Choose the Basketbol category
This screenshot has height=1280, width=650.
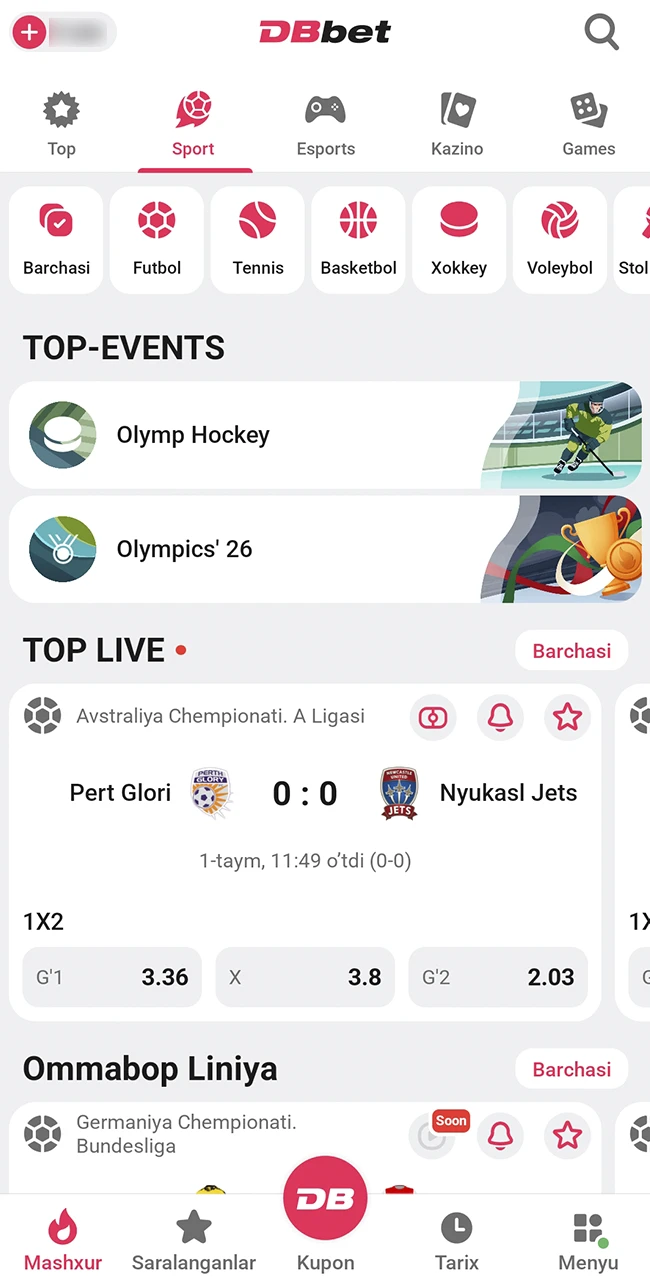coord(358,240)
